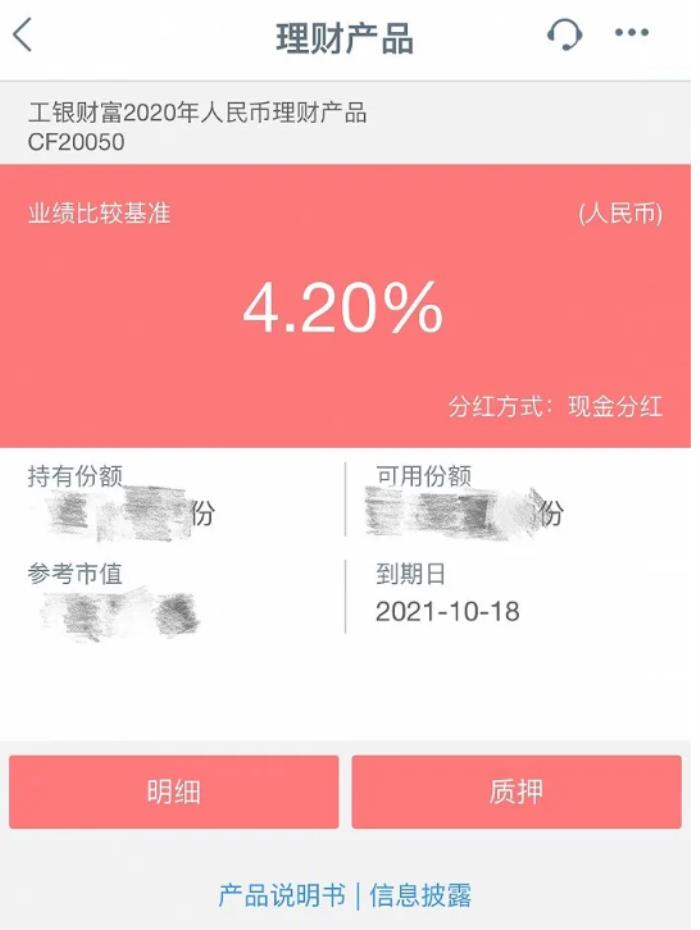The width and height of the screenshot is (700, 930).
Task: Go back with the top-left arrow
Action: 23,36
